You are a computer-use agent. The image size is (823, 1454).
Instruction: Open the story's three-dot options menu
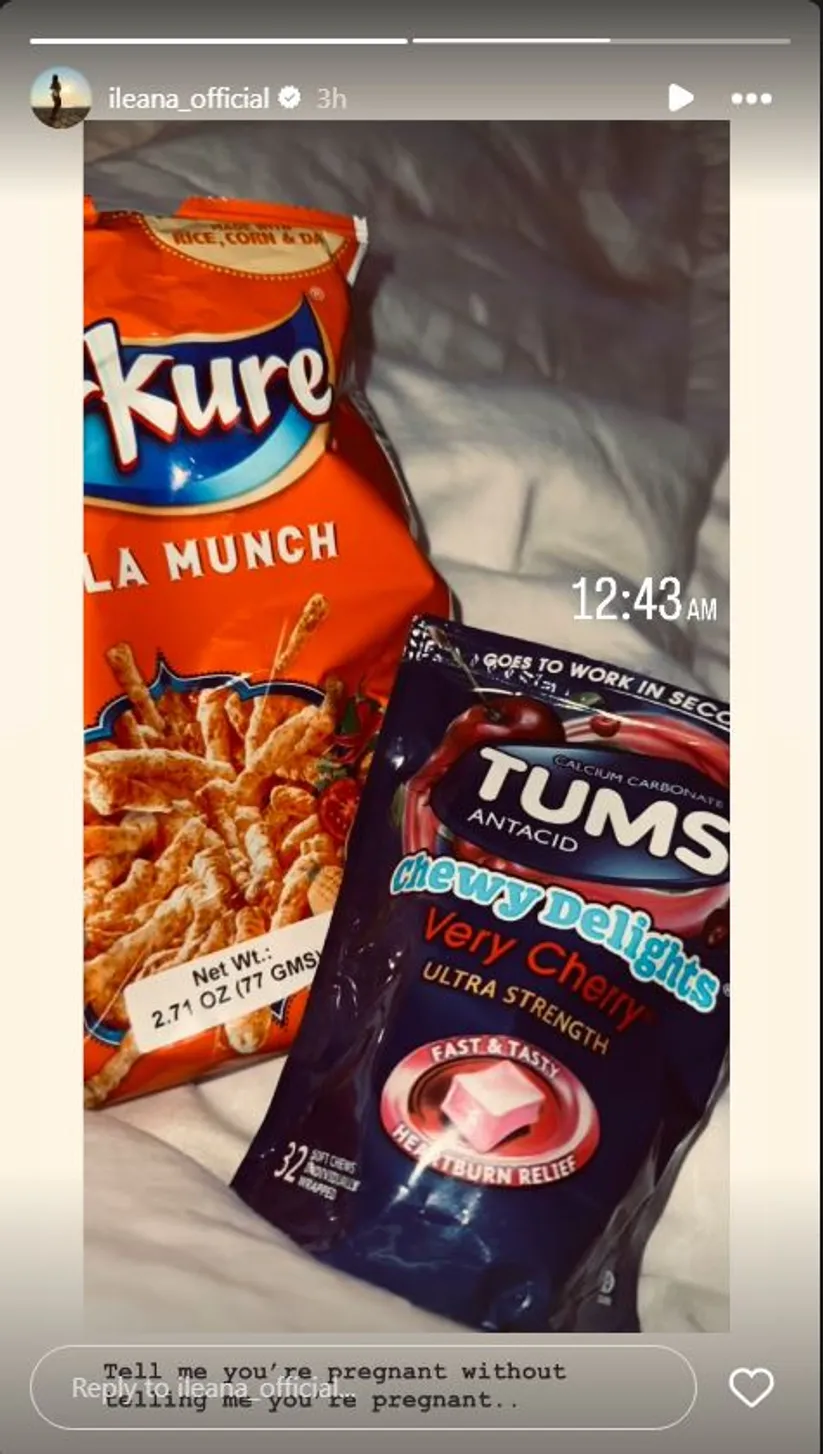(751, 98)
